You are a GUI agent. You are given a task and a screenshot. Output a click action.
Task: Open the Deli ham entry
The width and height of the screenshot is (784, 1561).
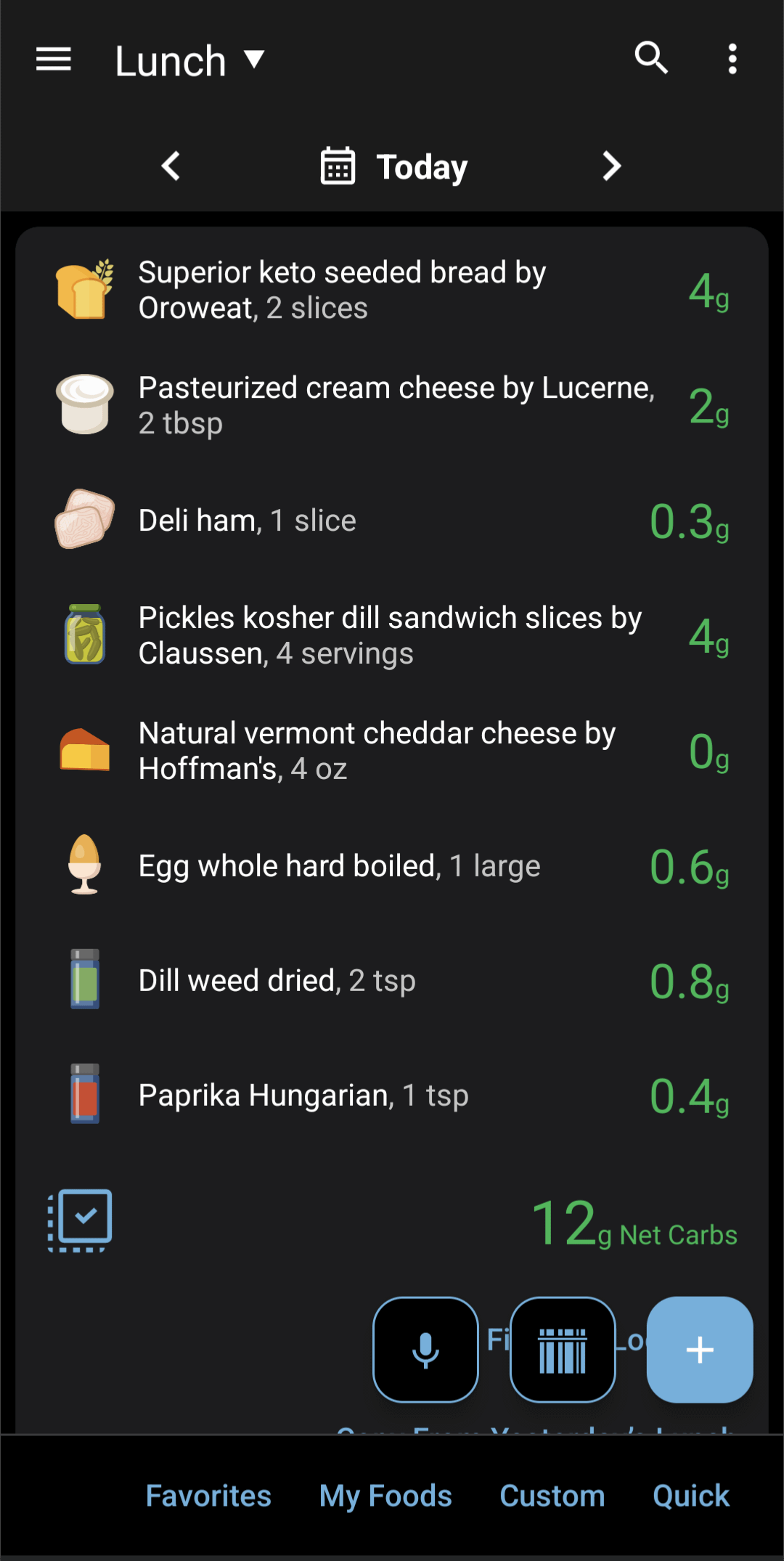pos(392,520)
